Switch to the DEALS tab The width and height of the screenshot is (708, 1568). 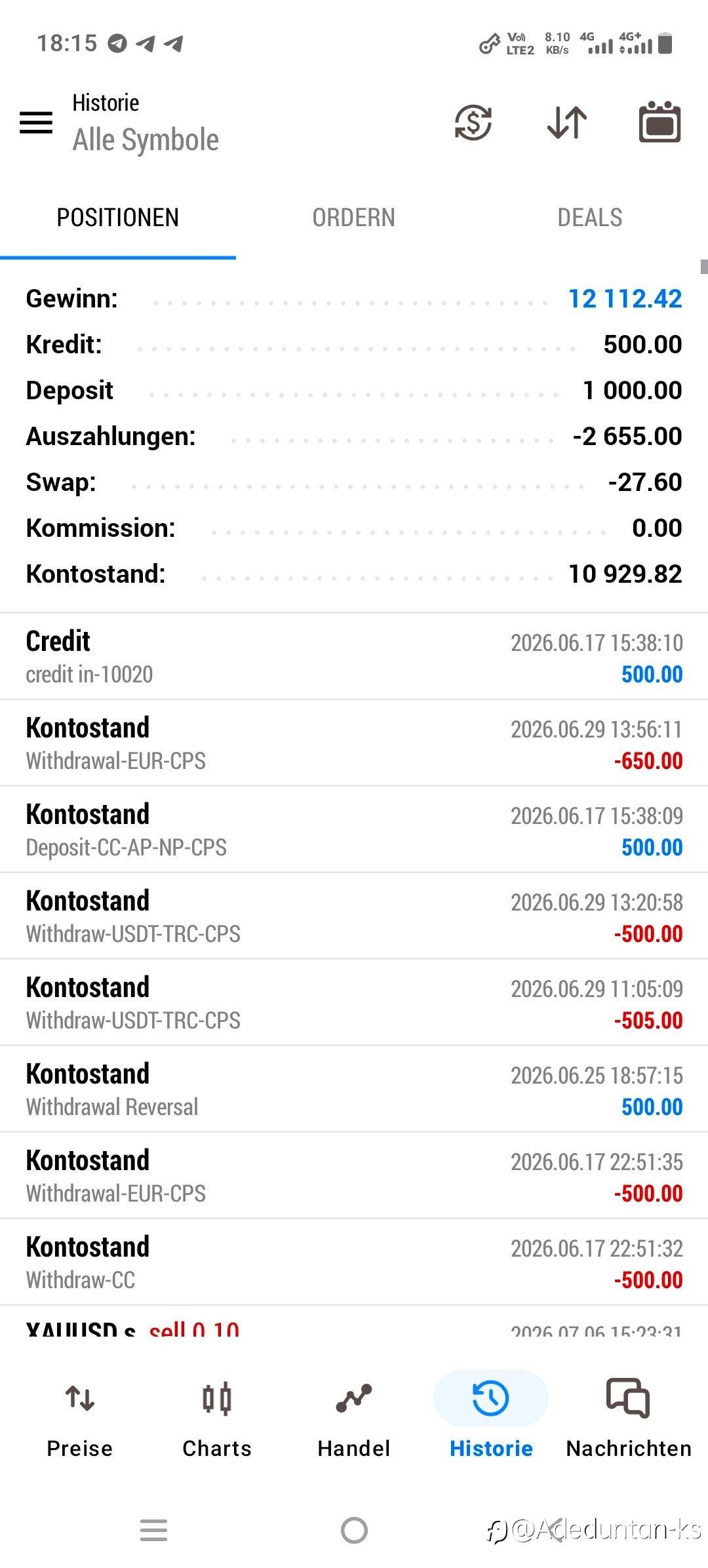point(590,218)
